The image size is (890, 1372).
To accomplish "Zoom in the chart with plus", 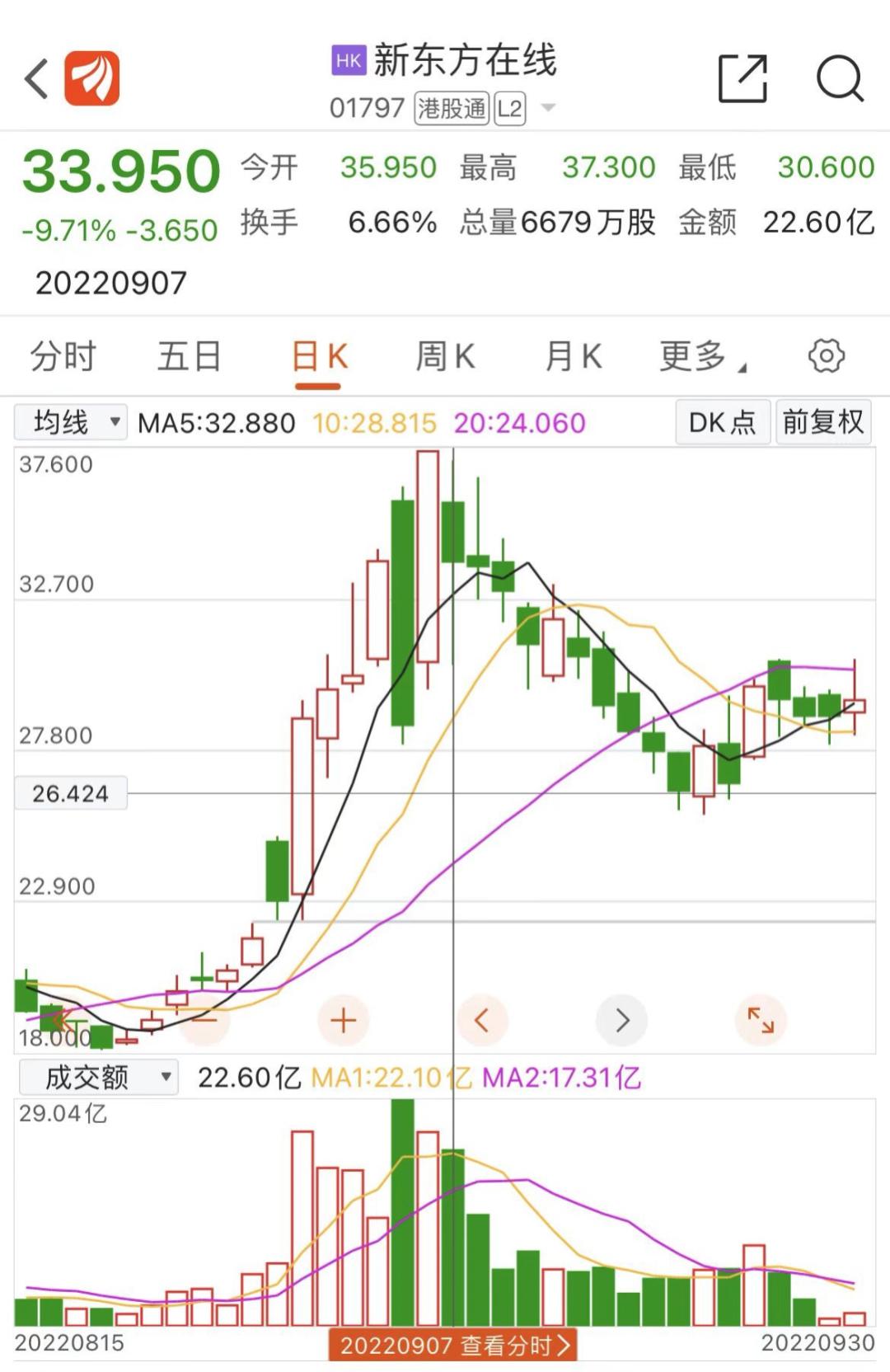I will pyautogui.click(x=343, y=1021).
